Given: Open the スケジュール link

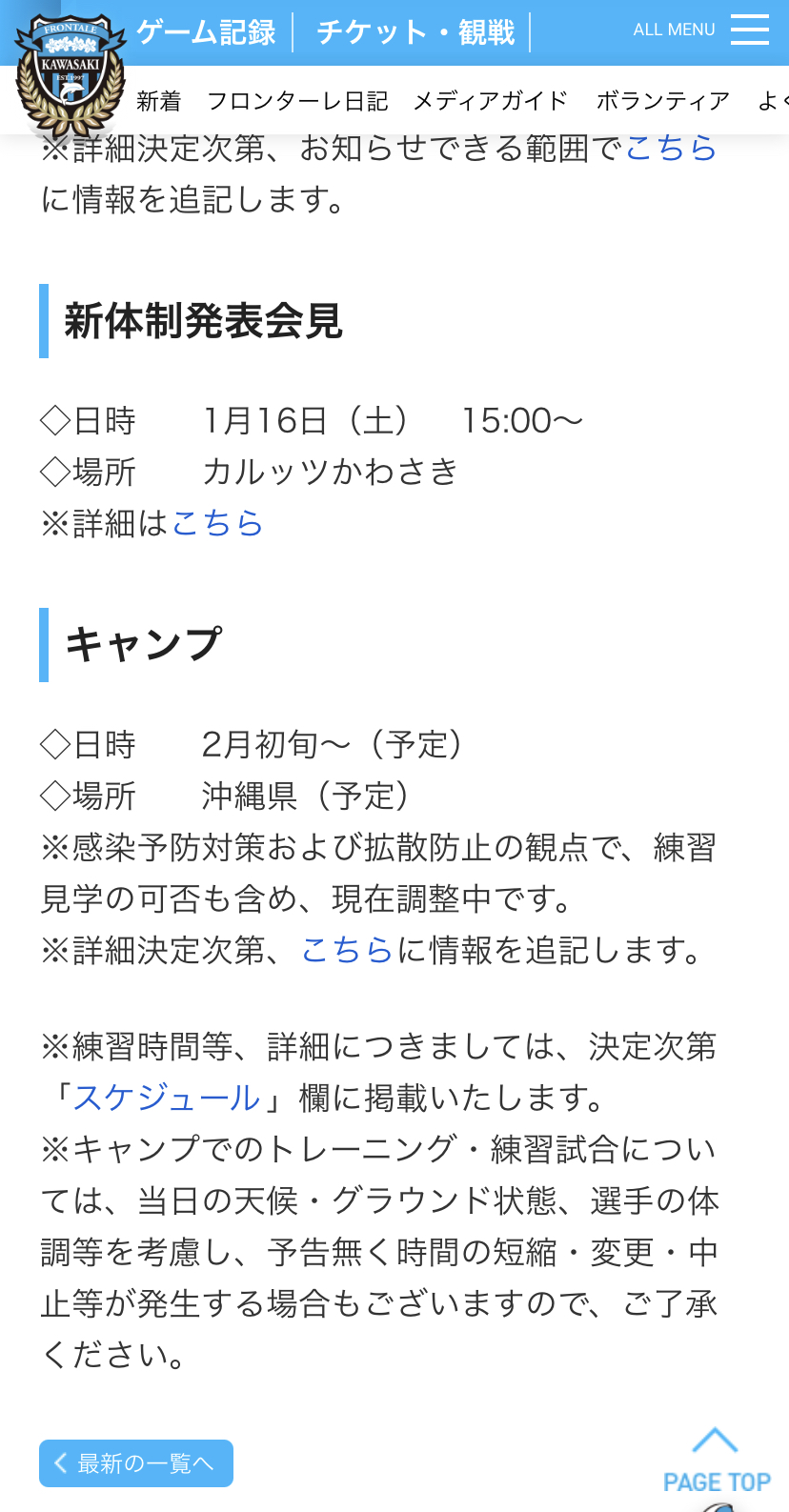Looking at the screenshot, I should point(167,1098).
